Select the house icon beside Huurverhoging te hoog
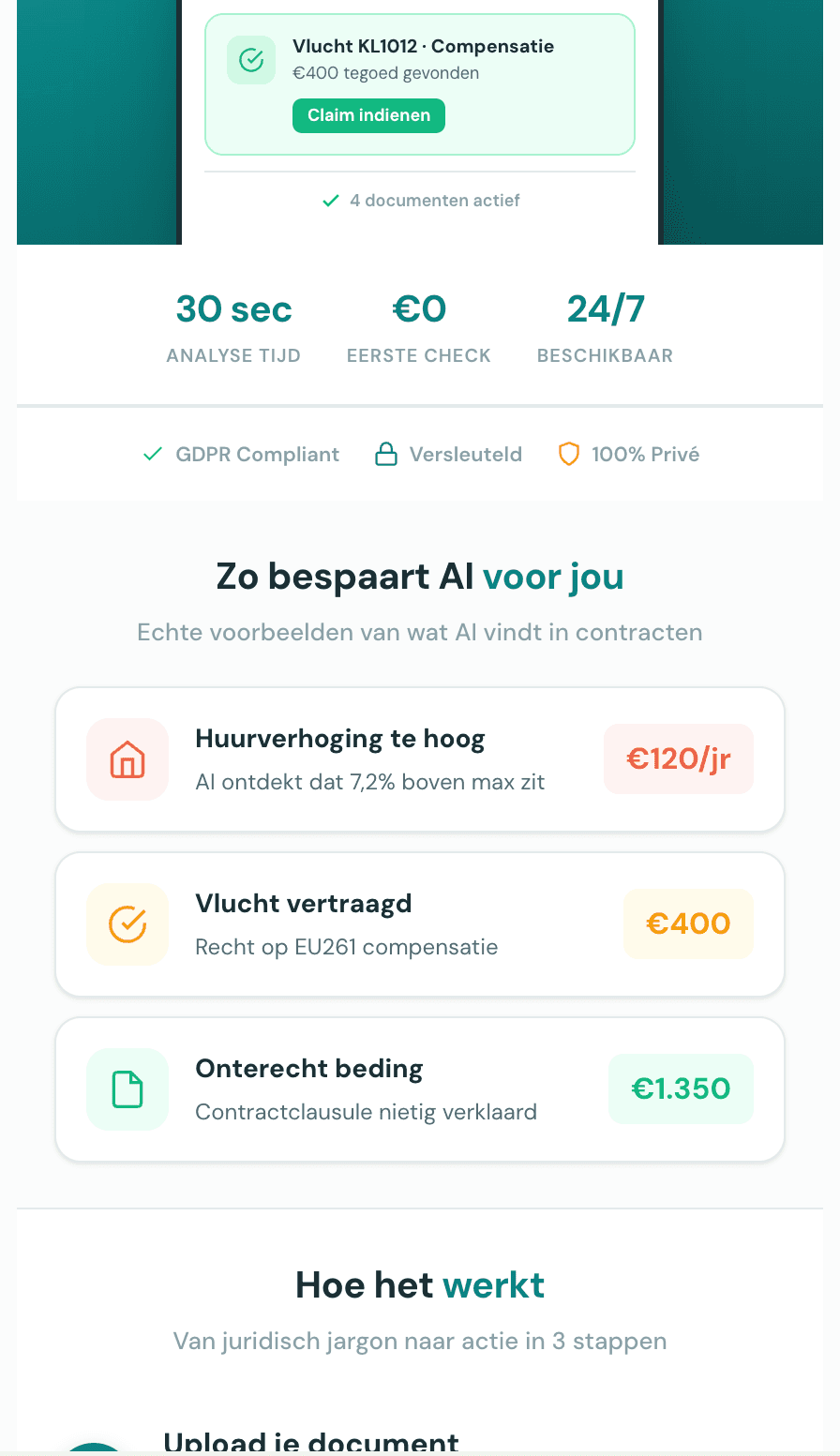840x1456 pixels. point(127,759)
